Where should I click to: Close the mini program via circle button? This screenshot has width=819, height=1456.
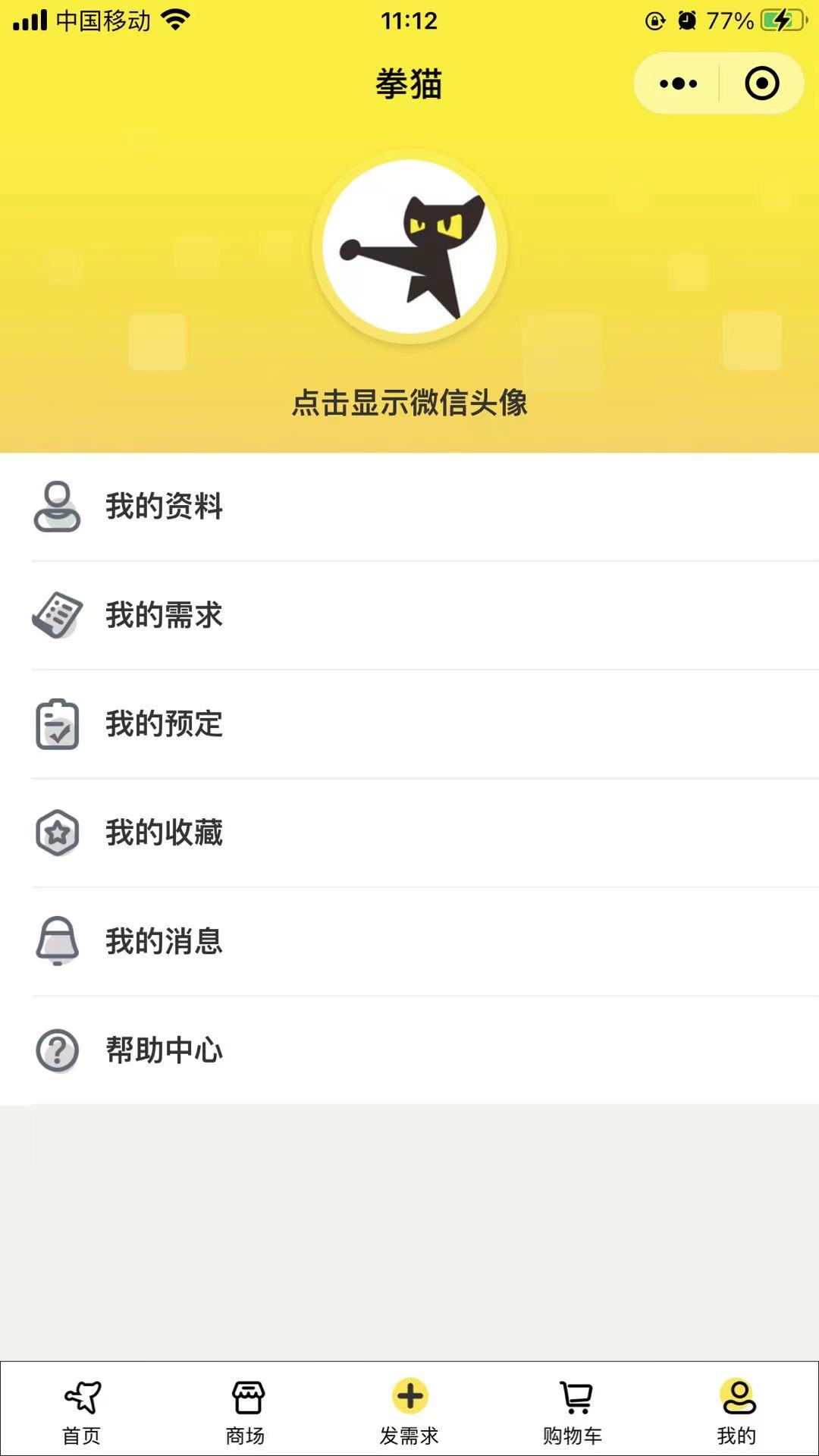click(761, 83)
